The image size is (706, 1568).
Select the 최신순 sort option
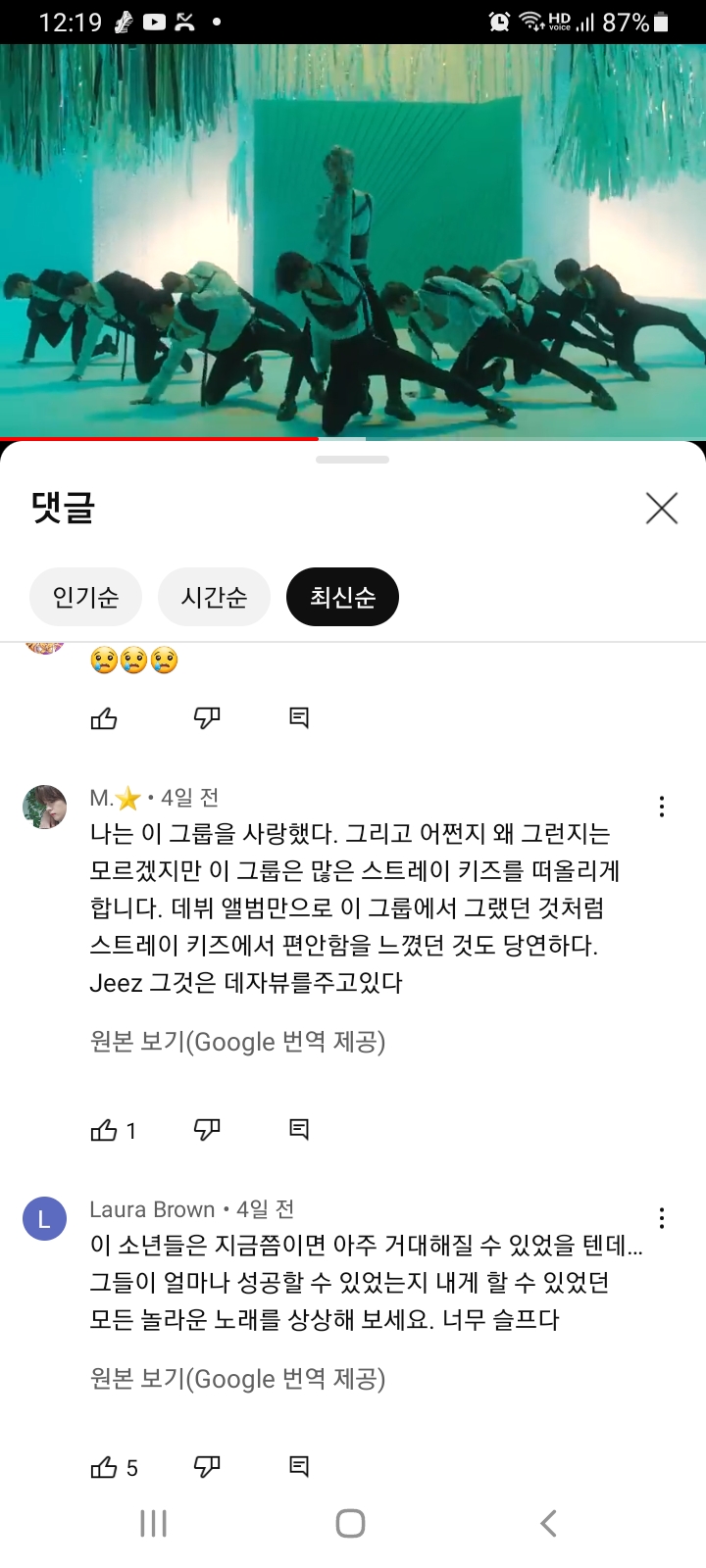click(x=341, y=596)
